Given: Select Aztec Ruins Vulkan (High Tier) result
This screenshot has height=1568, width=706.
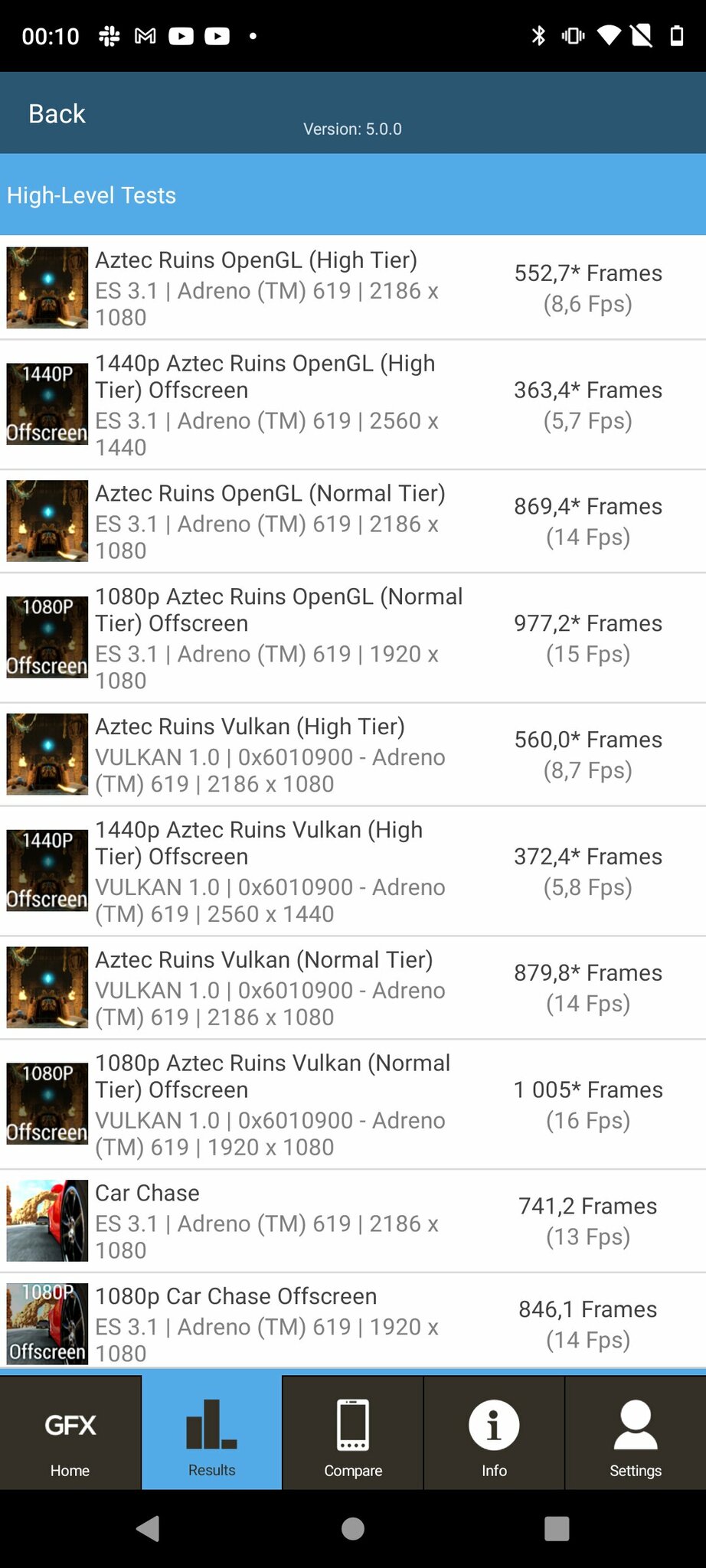Looking at the screenshot, I should pyautogui.click(x=352, y=754).
